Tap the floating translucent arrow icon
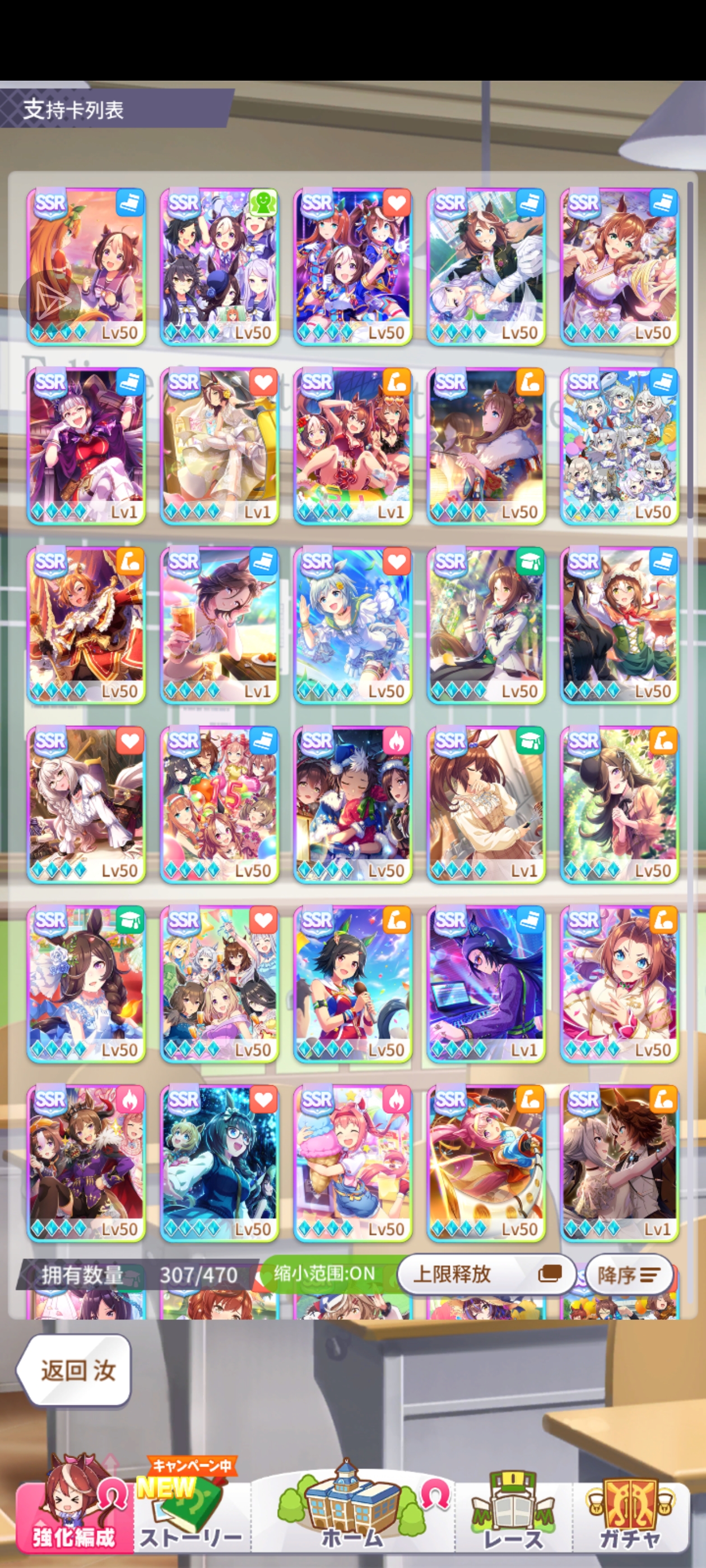Viewport: 706px width, 1568px height. pos(50,300)
